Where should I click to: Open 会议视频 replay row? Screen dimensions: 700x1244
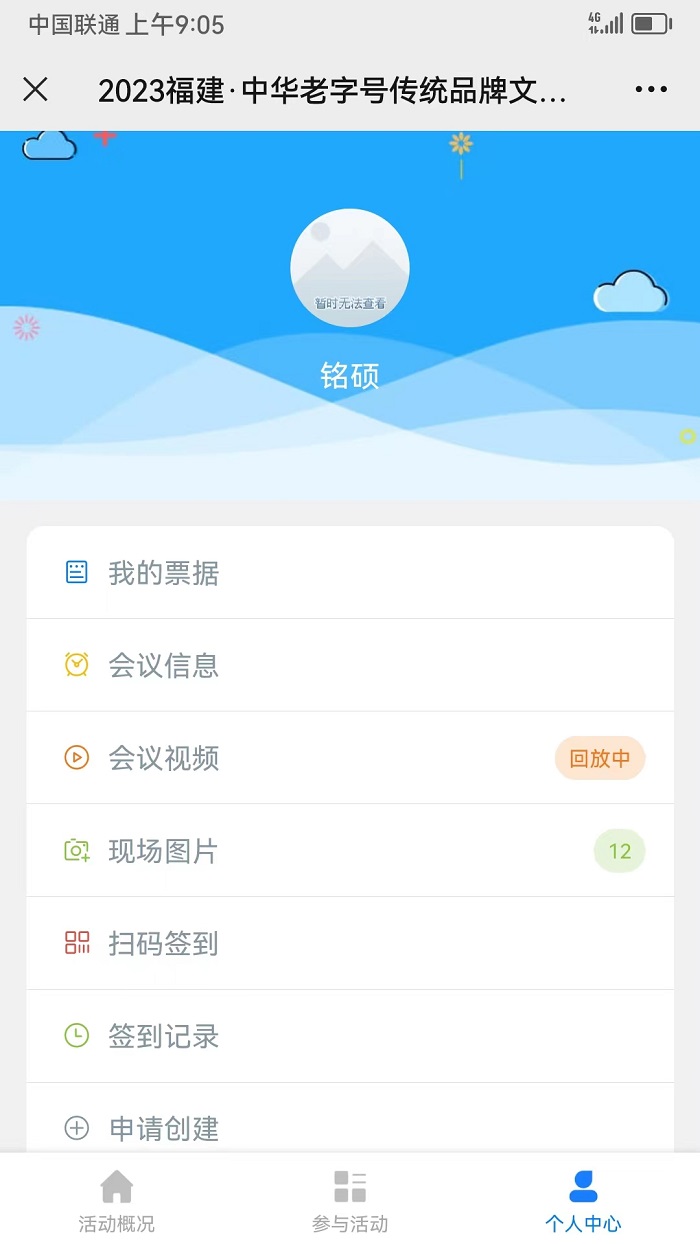350,758
